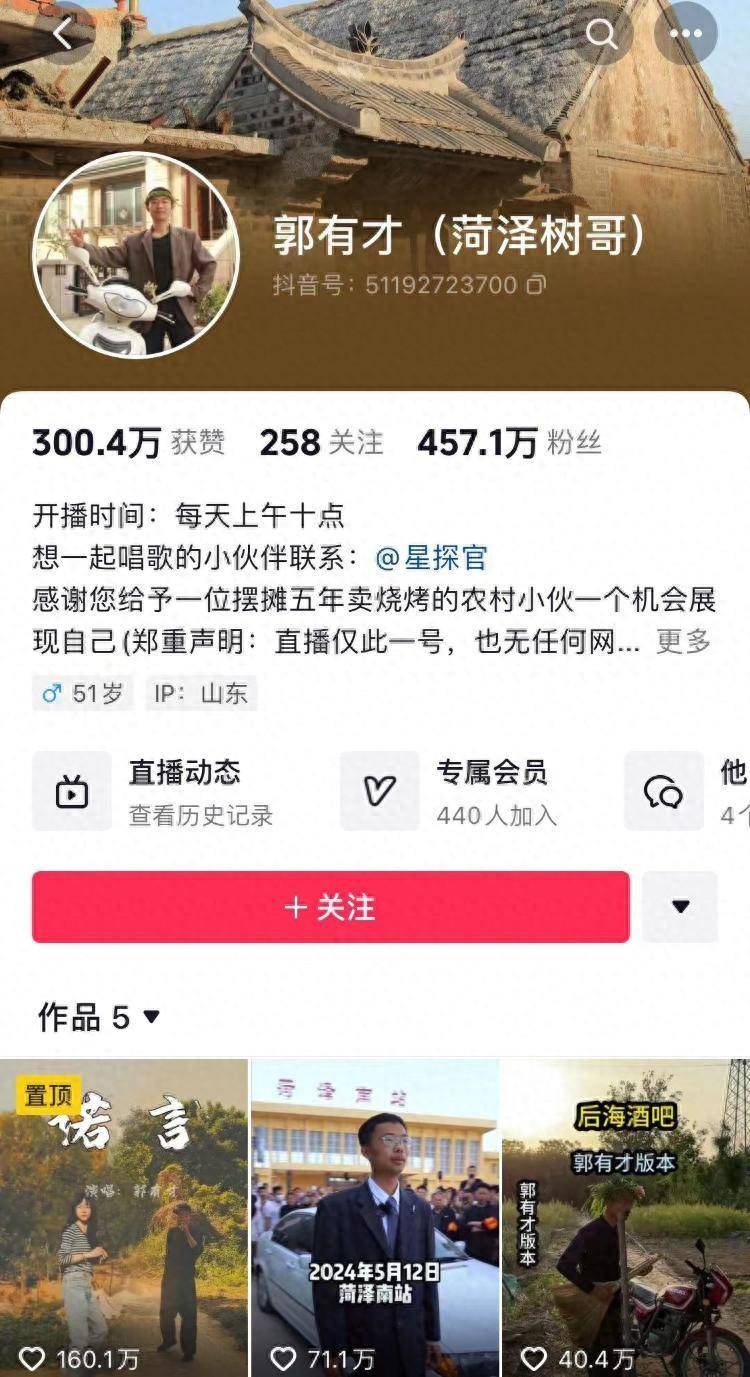This screenshot has width=750, height=1377.
Task: Open the 作品 5 sort dropdown
Action: tap(100, 1018)
